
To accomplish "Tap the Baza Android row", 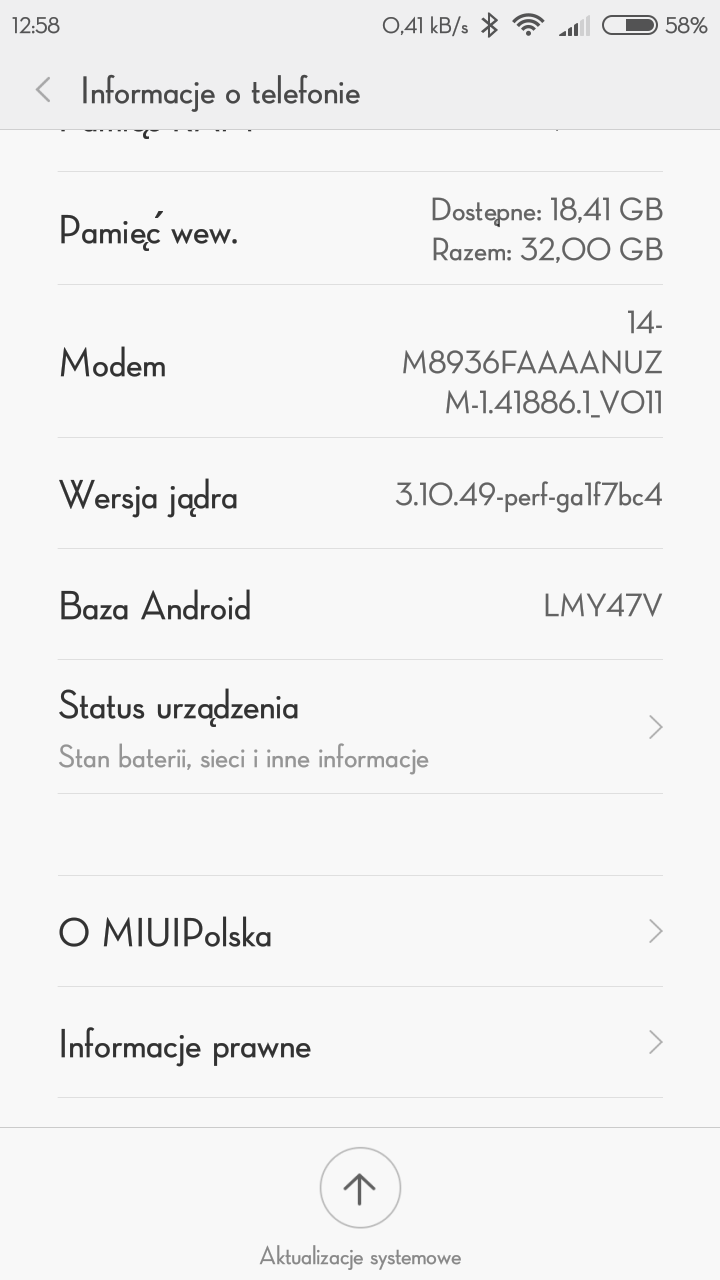I will tap(360, 606).
